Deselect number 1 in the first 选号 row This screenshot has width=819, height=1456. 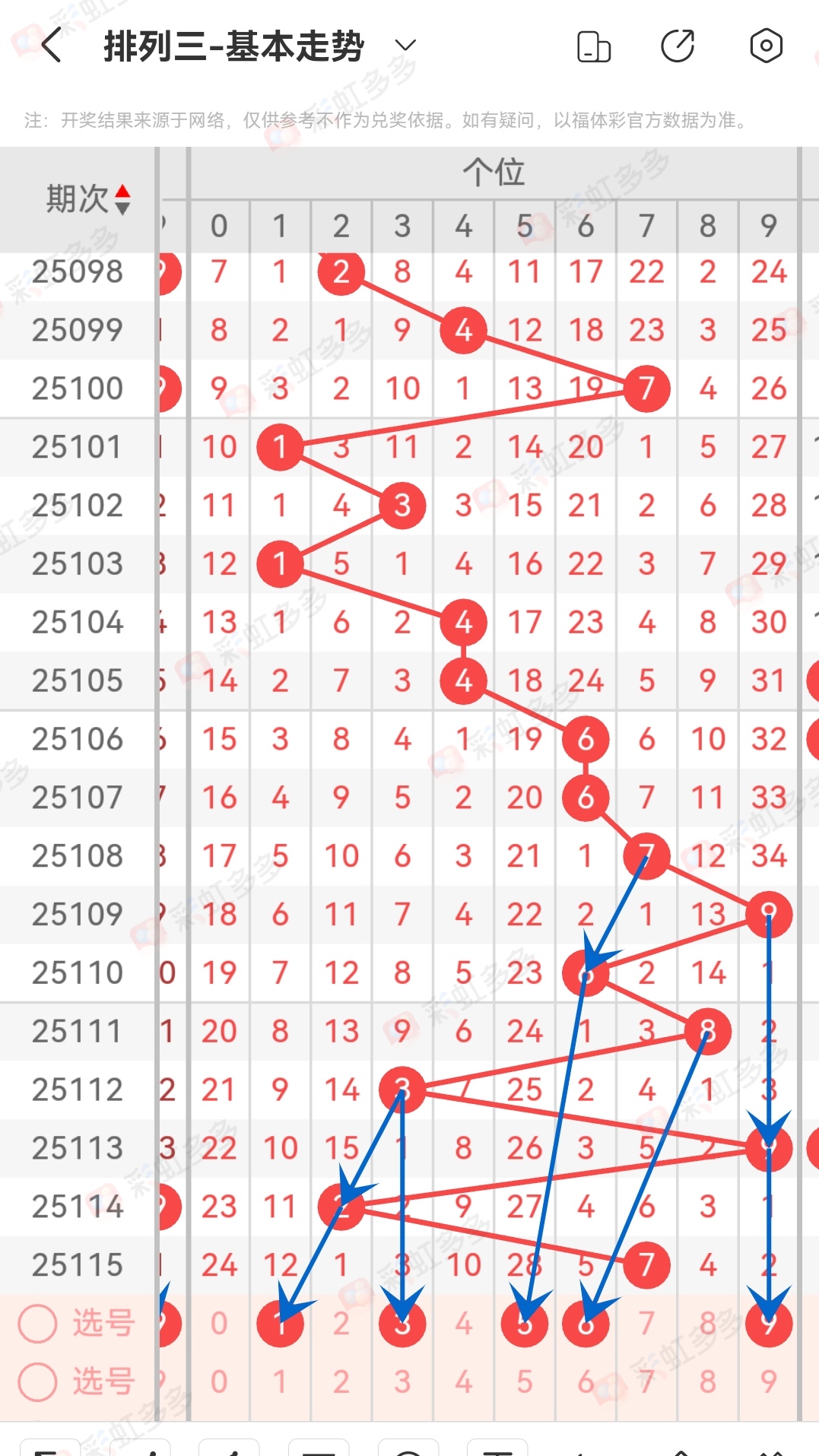point(280,1324)
